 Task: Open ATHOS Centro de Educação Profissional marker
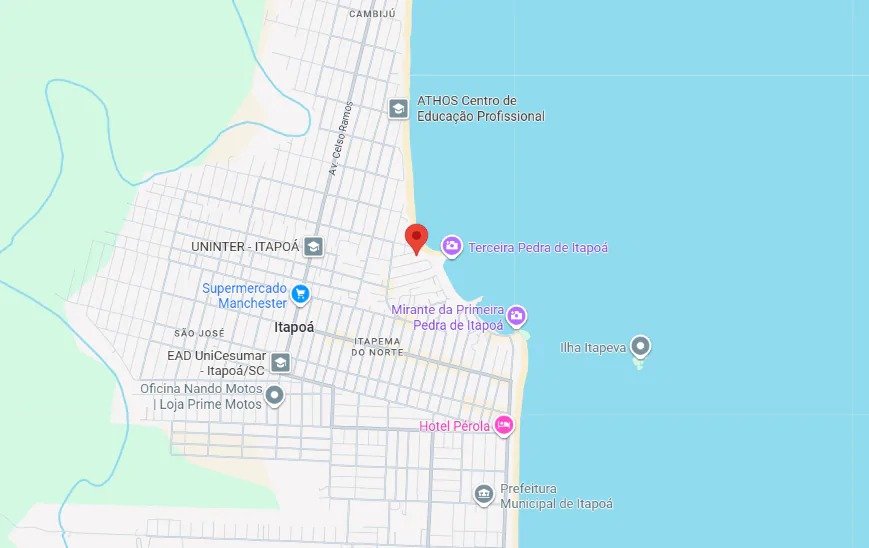(398, 109)
